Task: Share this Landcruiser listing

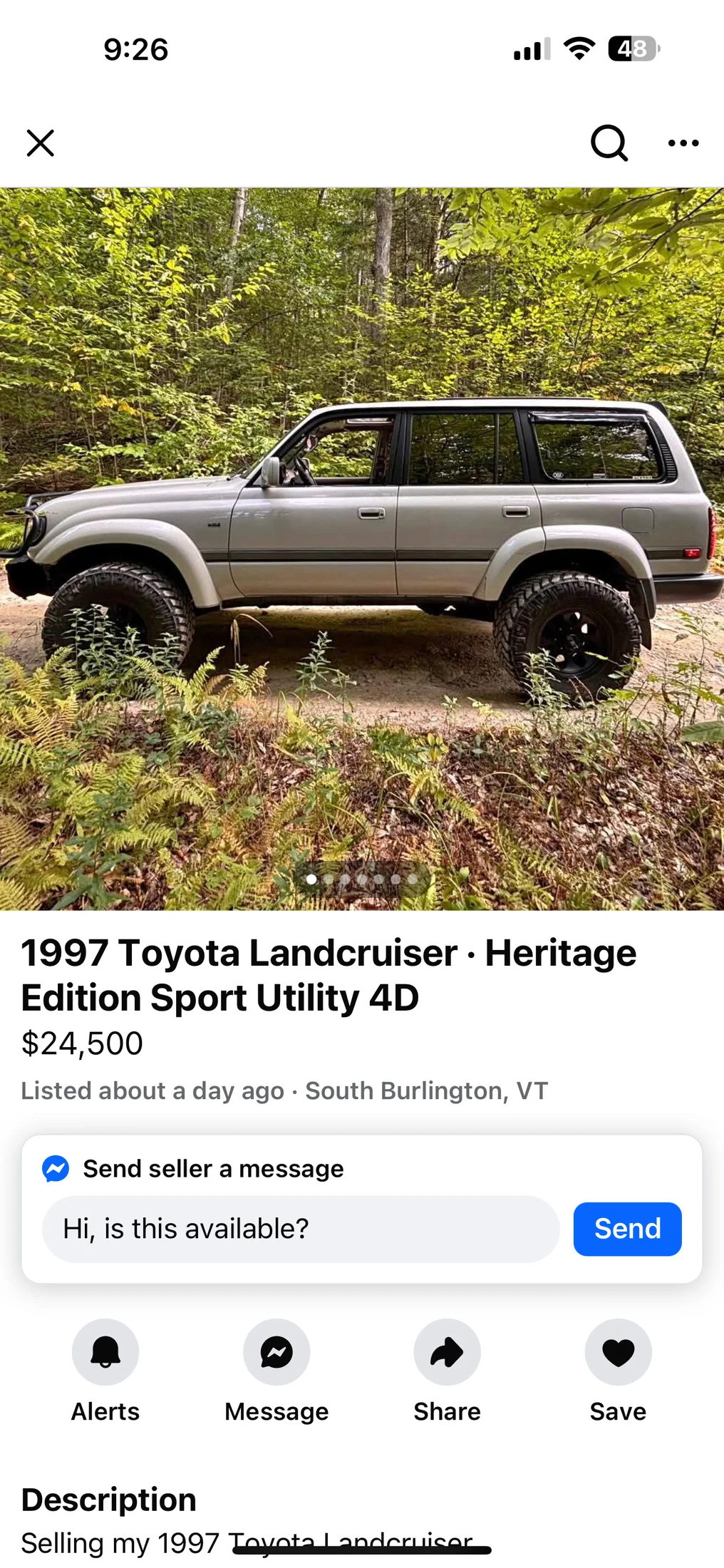Action: click(447, 1352)
